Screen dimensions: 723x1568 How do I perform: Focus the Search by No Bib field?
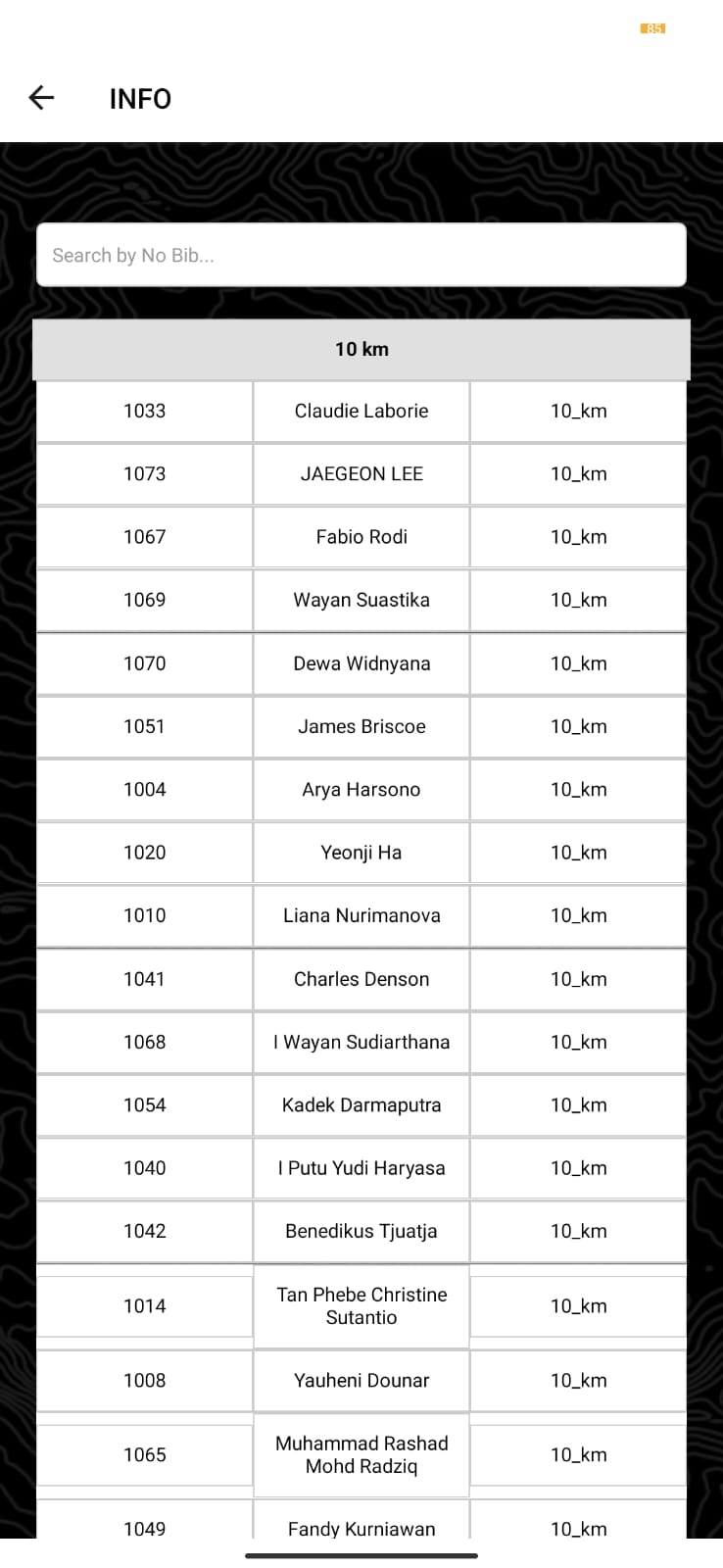coord(361,256)
